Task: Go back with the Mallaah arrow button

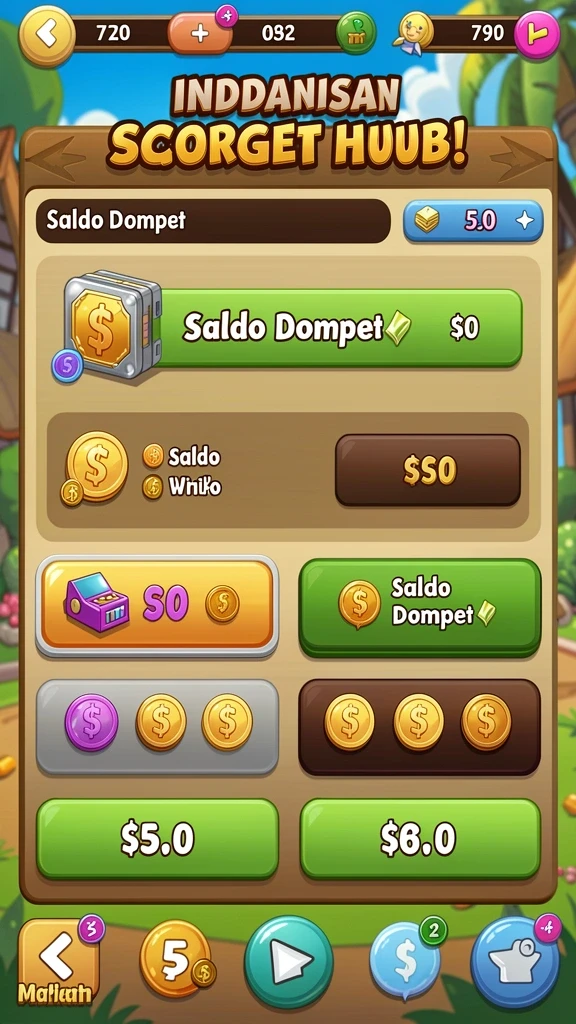Action: [x=57, y=961]
